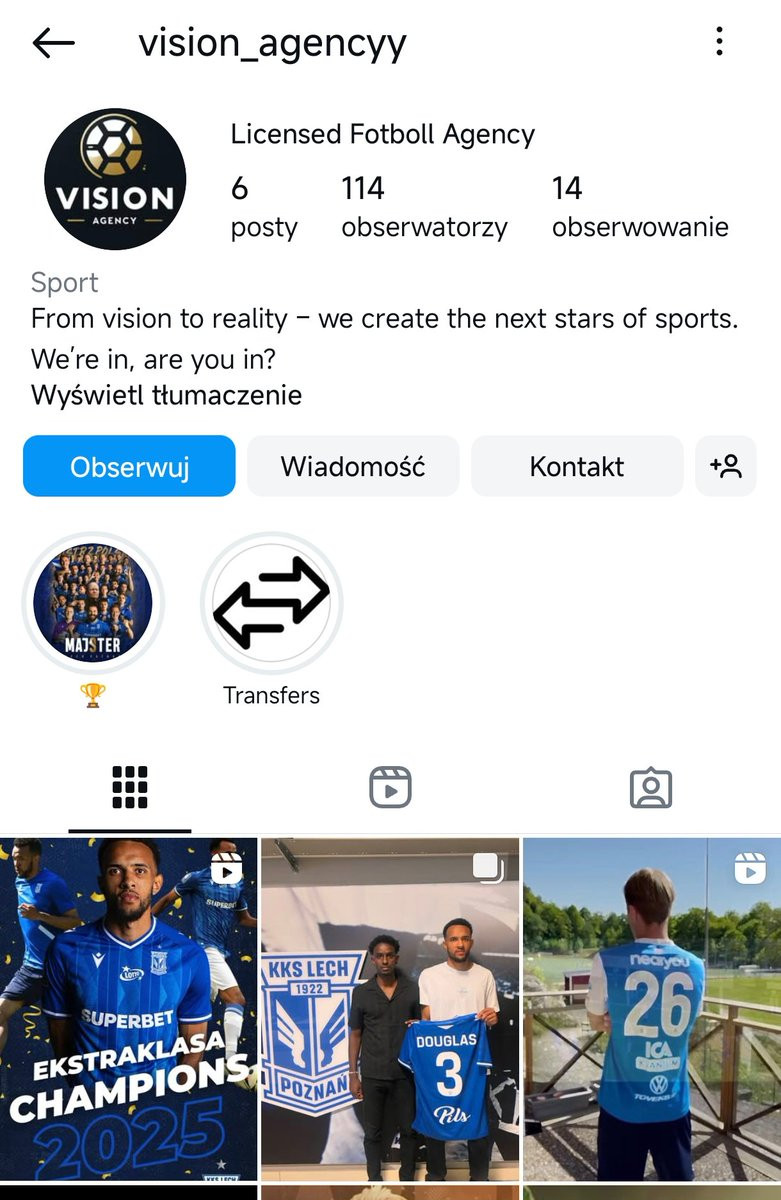
Task: Switch to the posts grid tab
Action: pos(130,788)
